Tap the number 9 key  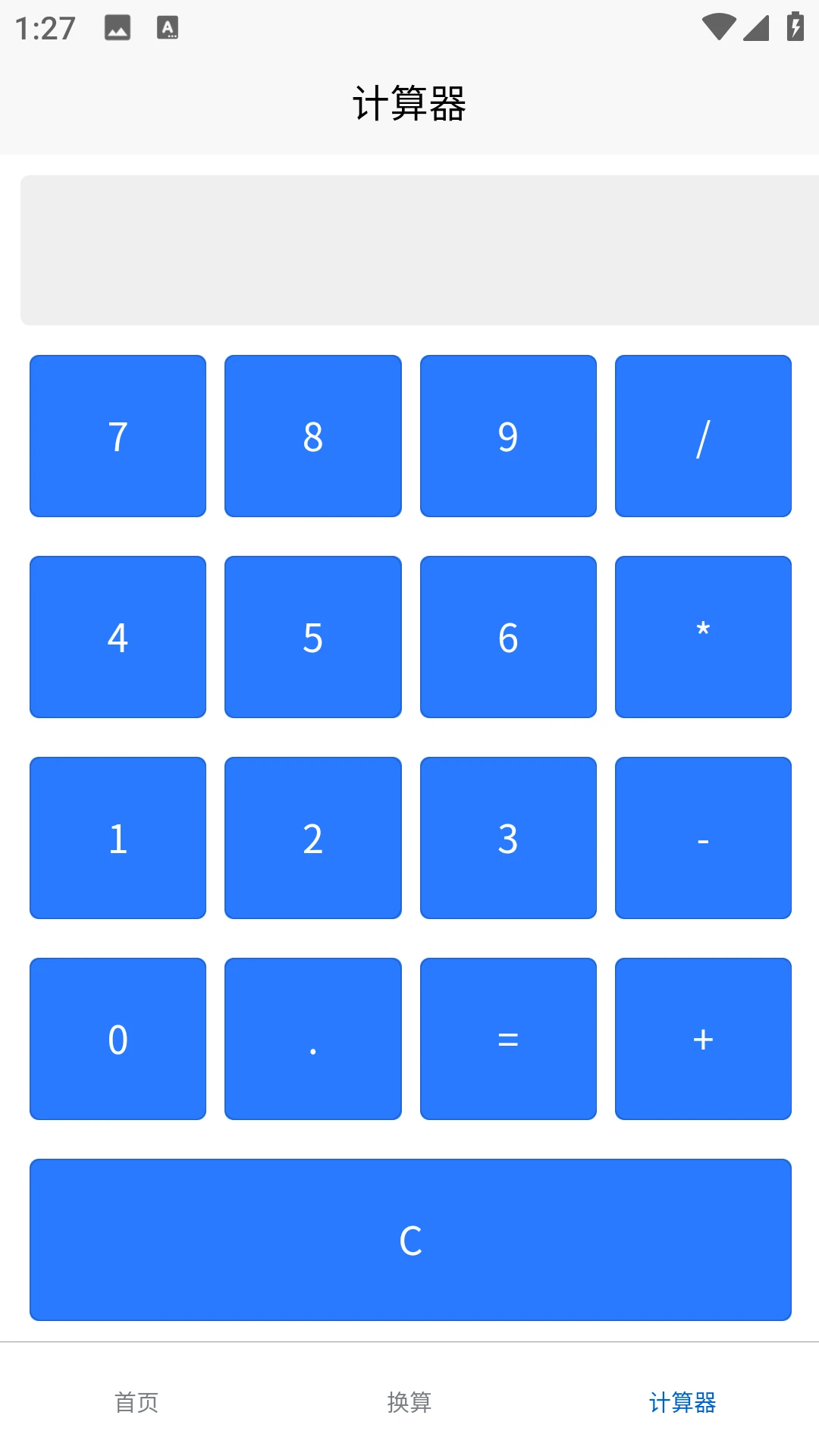pos(508,436)
